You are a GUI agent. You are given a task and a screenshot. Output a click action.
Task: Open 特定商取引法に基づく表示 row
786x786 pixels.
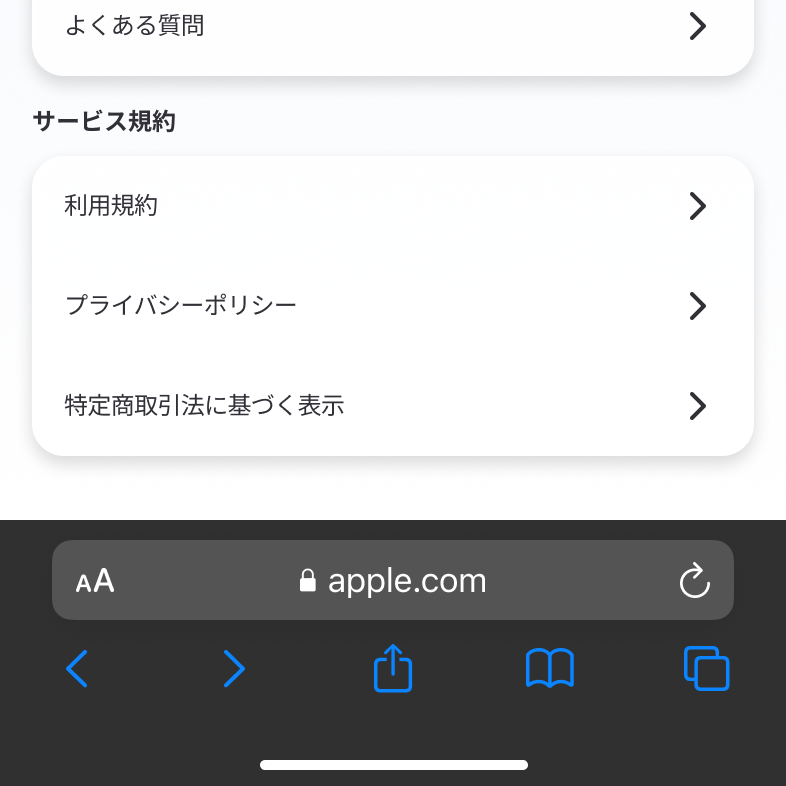coord(392,406)
